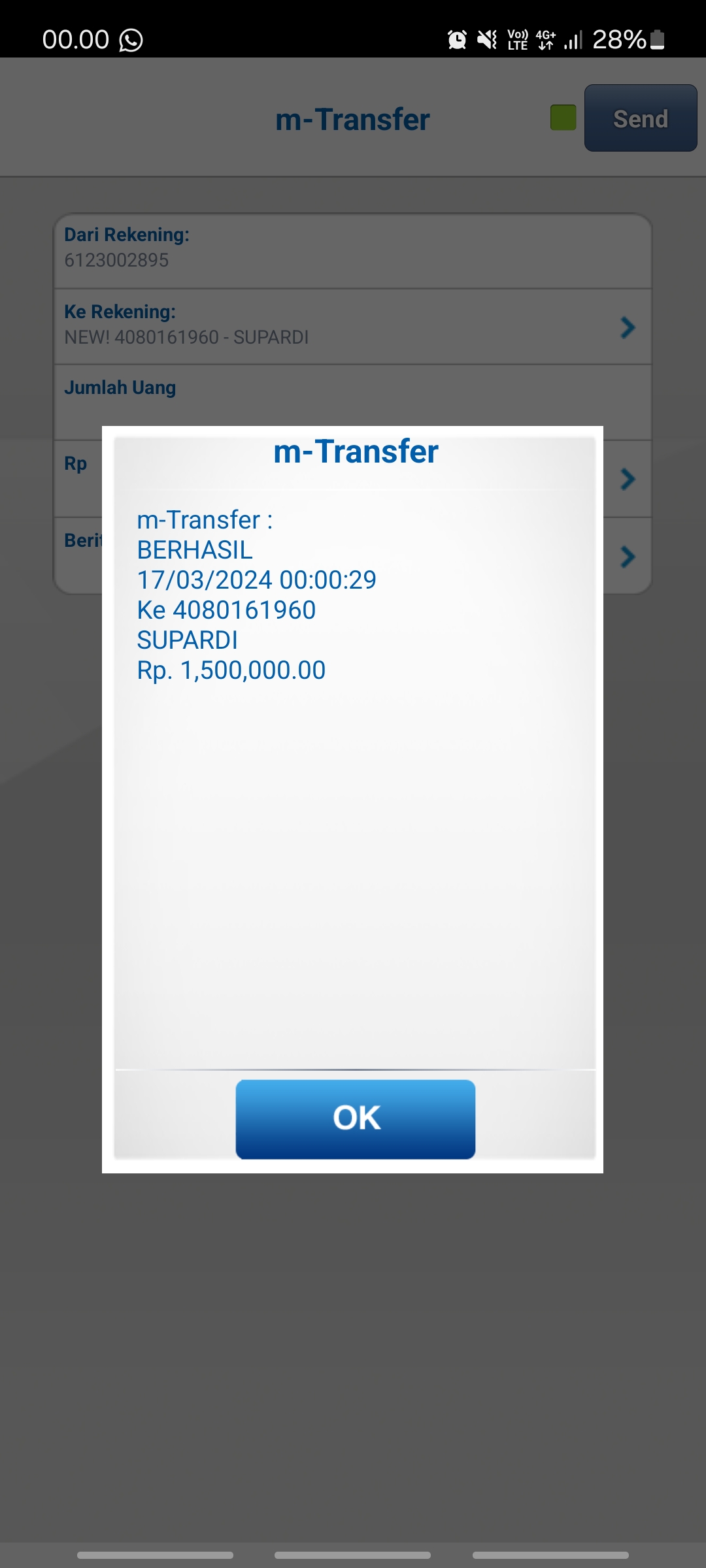Open the Ke Rekening destination account row
Screen dimensions: 706x1568
[352, 326]
